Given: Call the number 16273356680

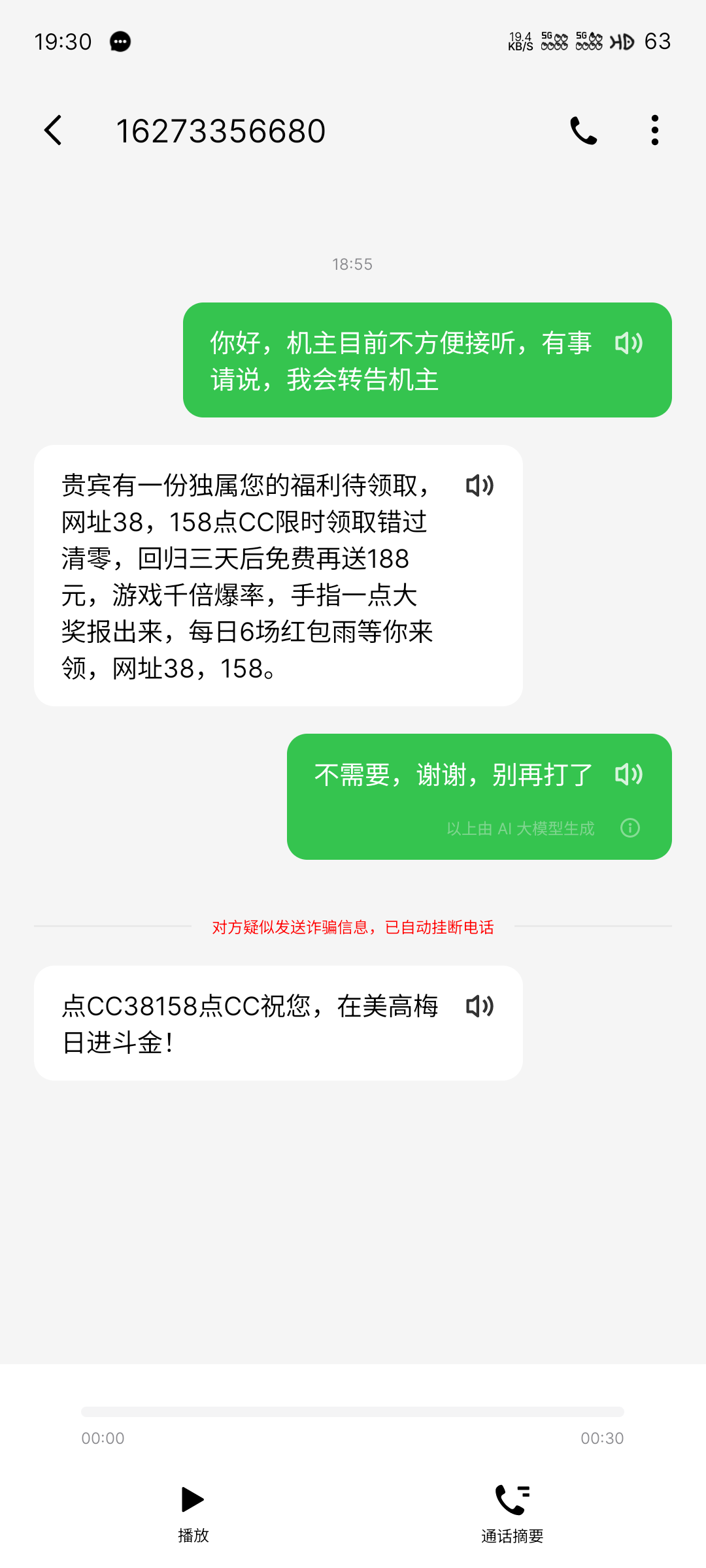Looking at the screenshot, I should pos(583,131).
